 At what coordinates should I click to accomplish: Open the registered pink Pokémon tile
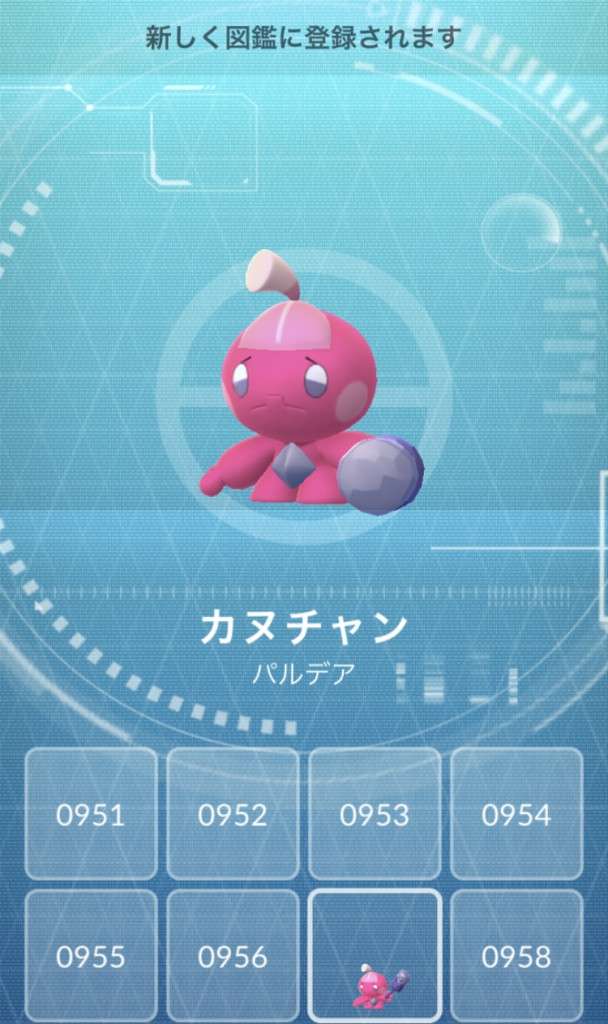[375, 956]
